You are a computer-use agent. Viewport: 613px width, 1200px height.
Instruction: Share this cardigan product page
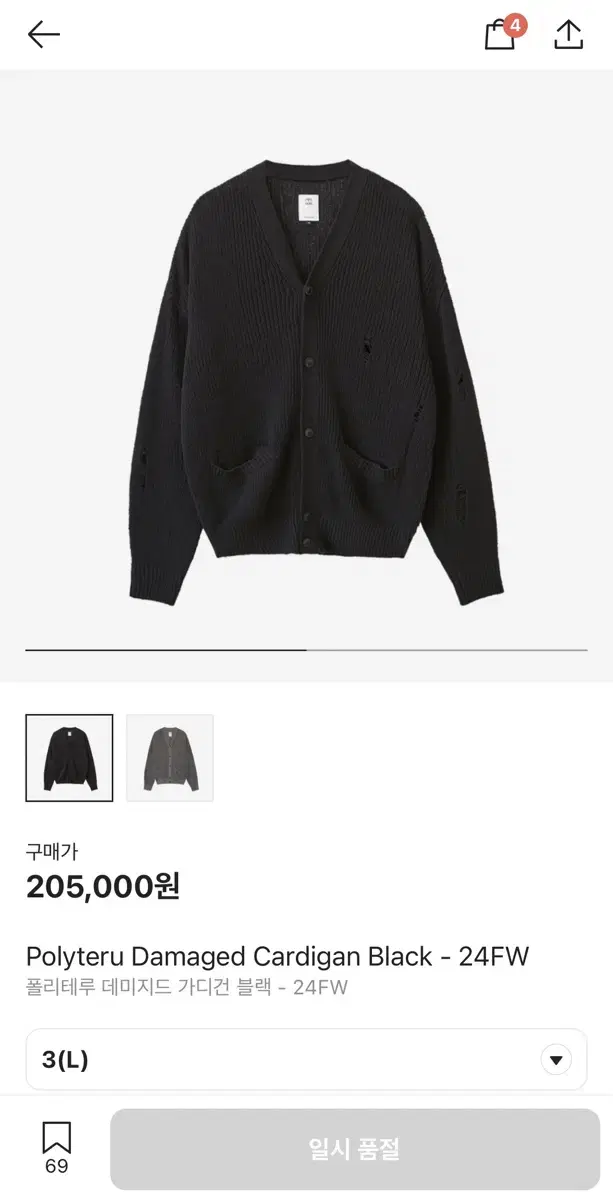[x=568, y=34]
